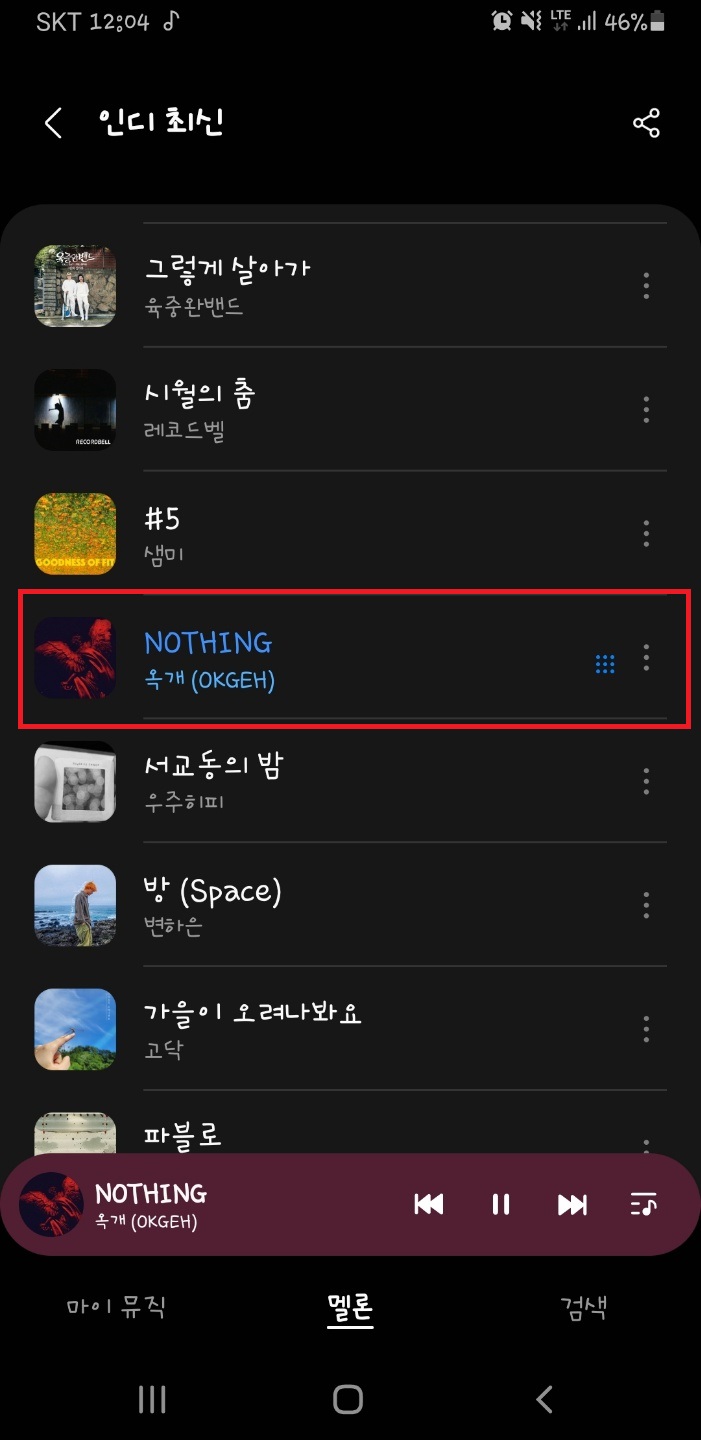This screenshot has height=1440, width=701.
Task: Open more options for 그렇게 살아가
Action: pos(646,286)
